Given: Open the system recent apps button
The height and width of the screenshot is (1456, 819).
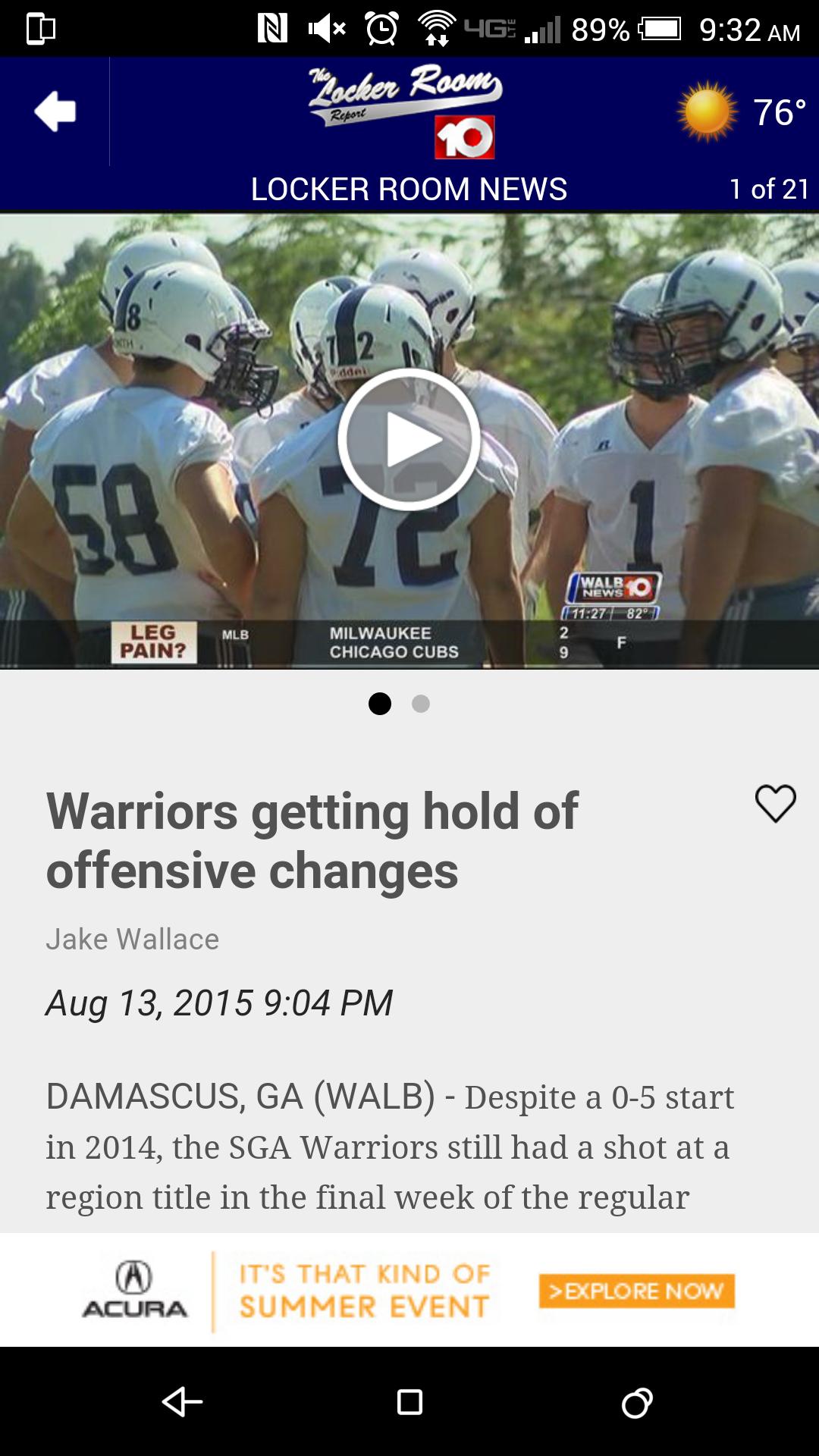Looking at the screenshot, I should (636, 1401).
